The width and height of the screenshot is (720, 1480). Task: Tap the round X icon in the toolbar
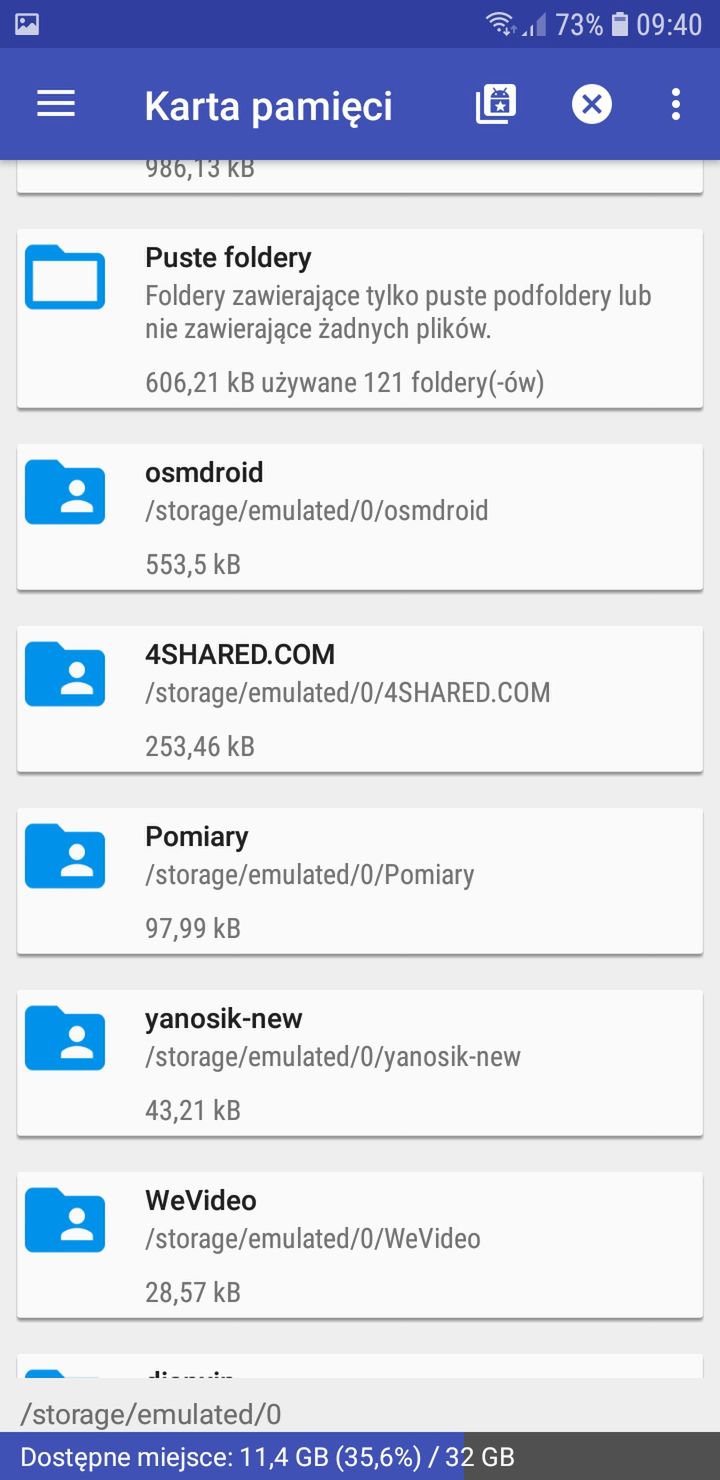click(x=592, y=104)
